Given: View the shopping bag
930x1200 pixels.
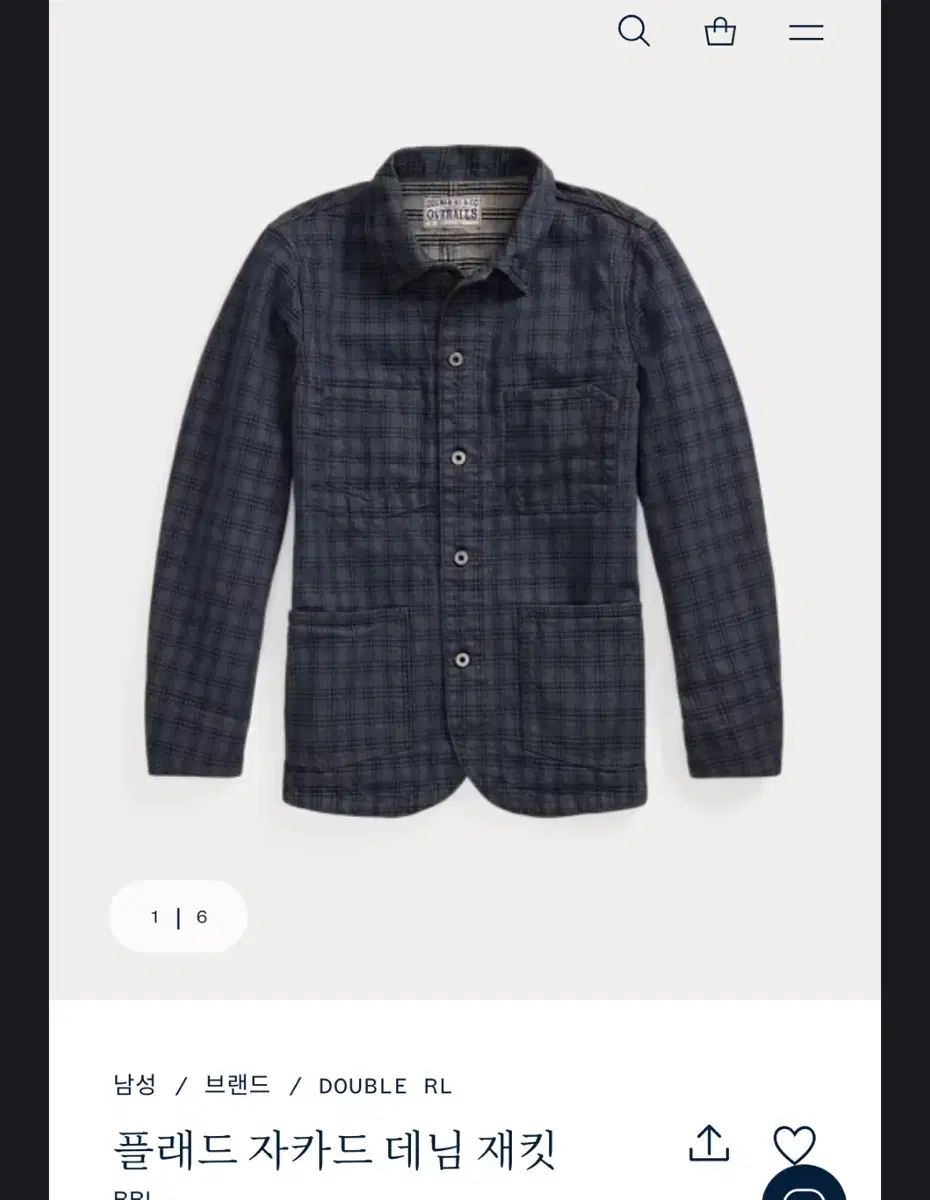Looking at the screenshot, I should point(720,31).
